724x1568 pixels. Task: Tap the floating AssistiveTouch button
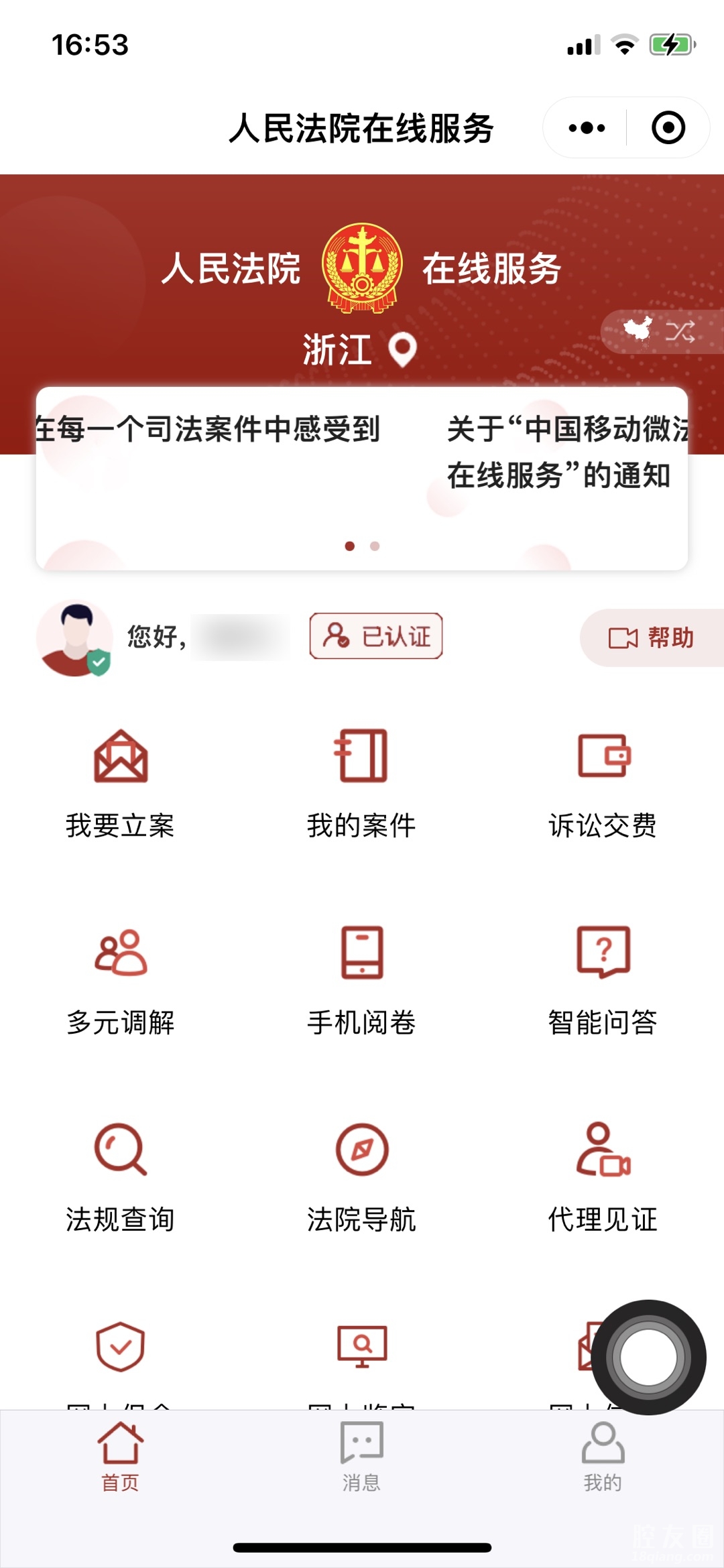tap(648, 1358)
